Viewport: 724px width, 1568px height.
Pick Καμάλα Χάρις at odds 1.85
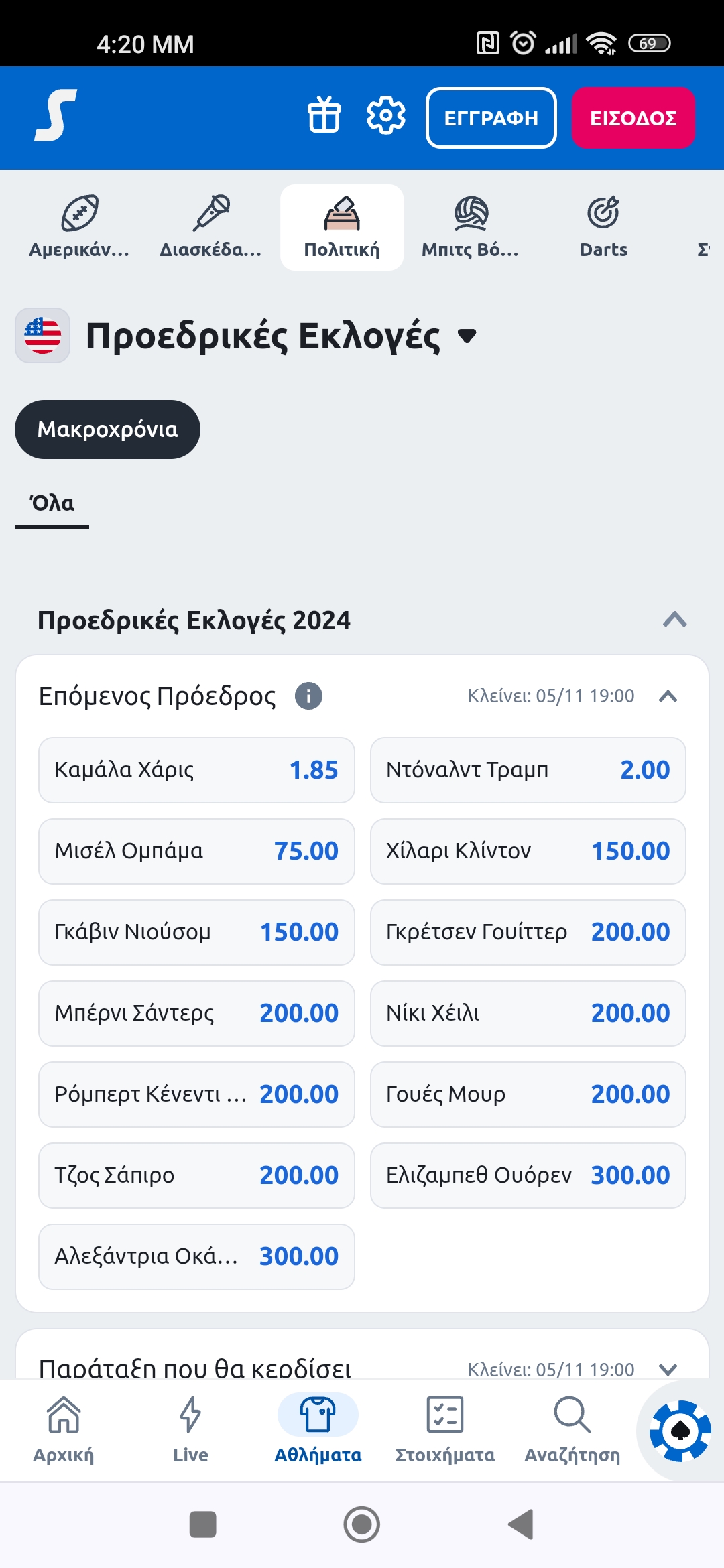196,770
